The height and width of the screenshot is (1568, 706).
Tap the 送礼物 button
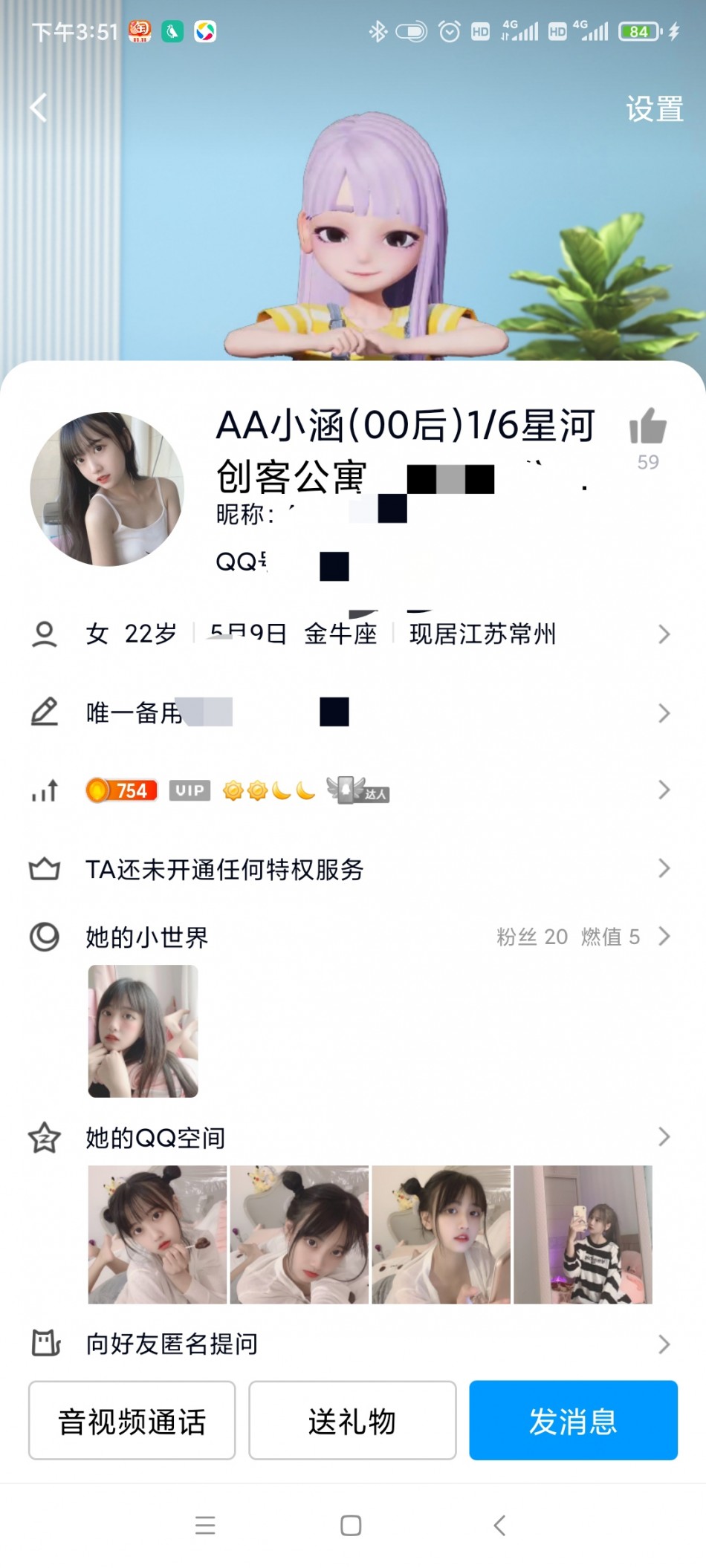pyautogui.click(x=352, y=1421)
